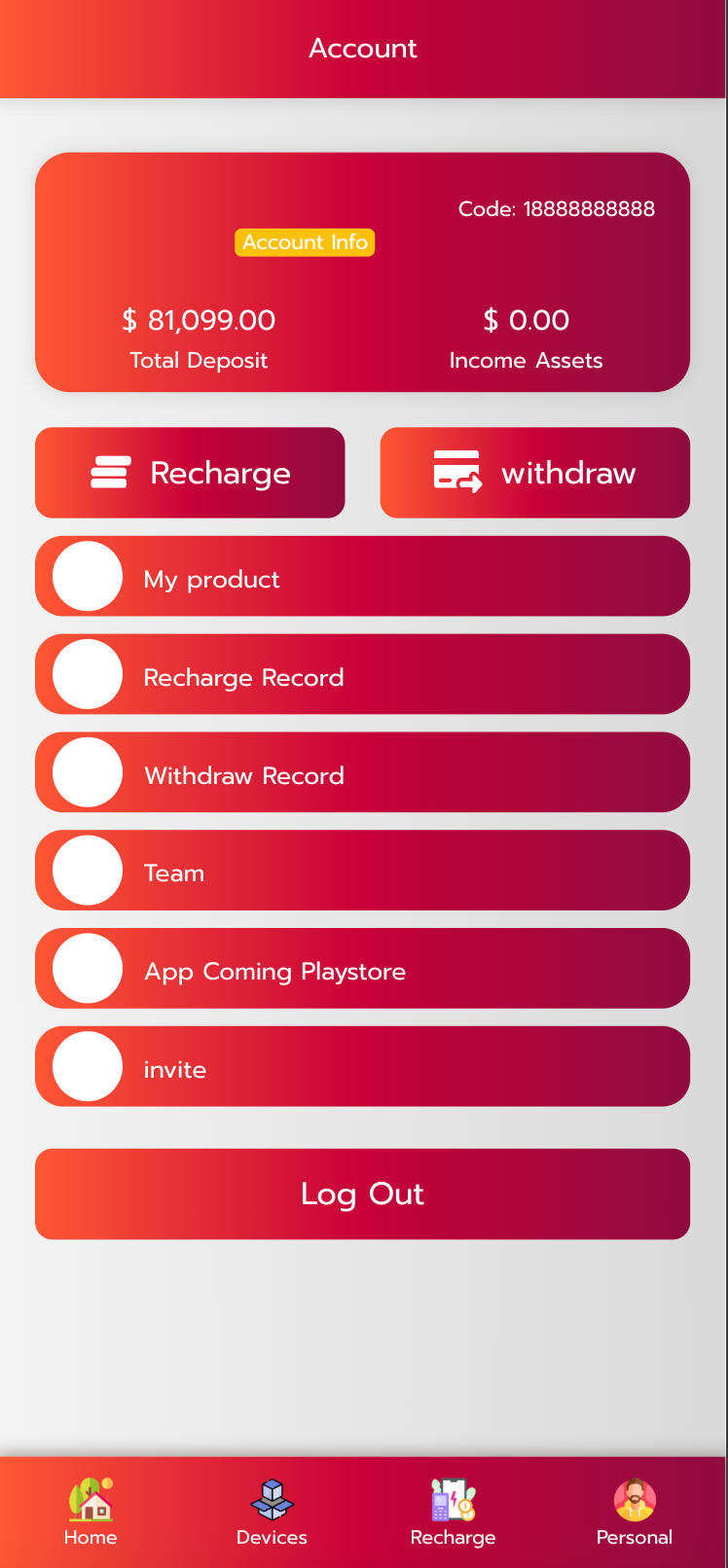Image resolution: width=728 pixels, height=1568 pixels.
Task: Switch to the Personal tab
Action: coord(634,1514)
